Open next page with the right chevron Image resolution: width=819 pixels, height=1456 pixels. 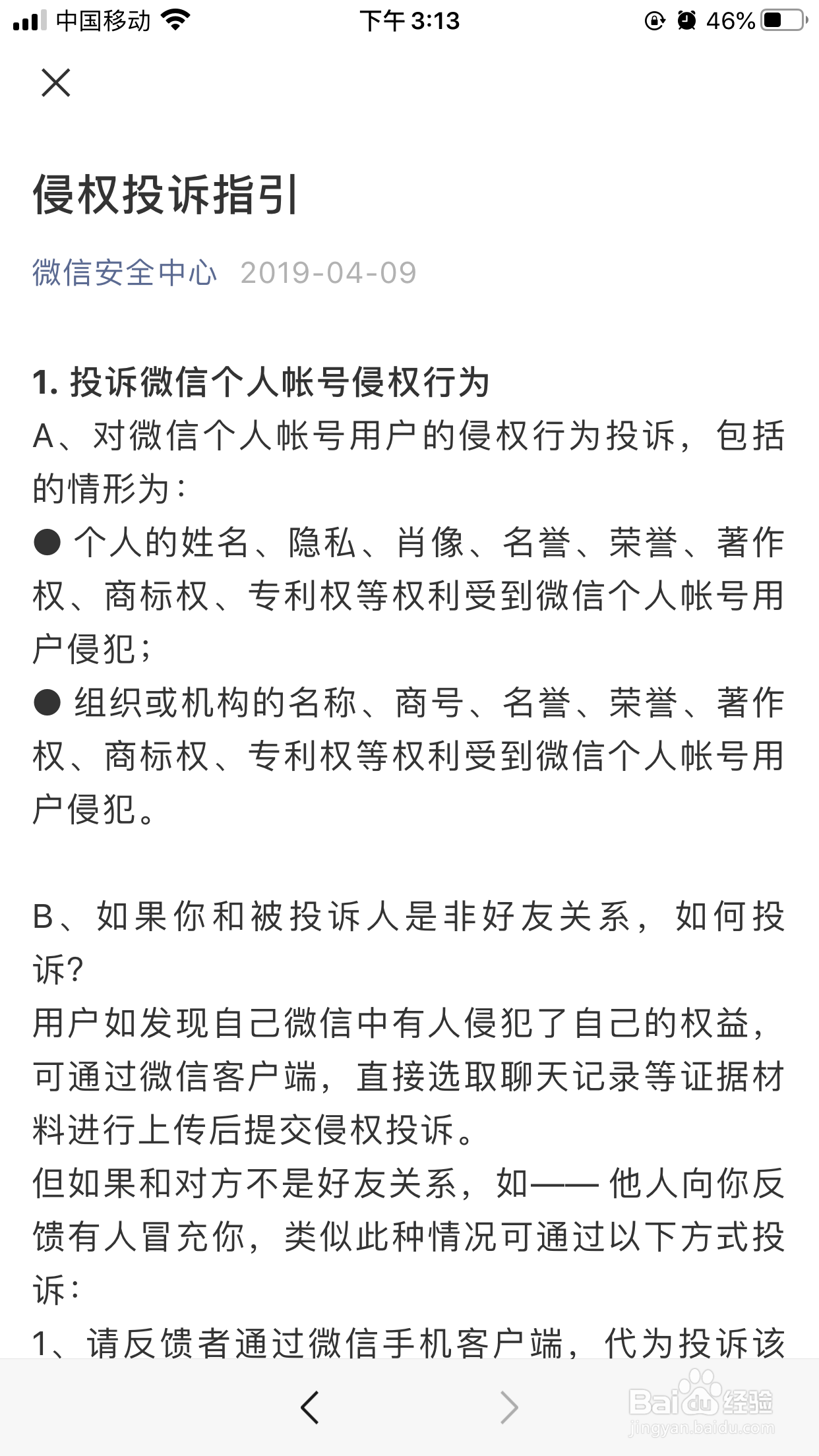tap(508, 1405)
